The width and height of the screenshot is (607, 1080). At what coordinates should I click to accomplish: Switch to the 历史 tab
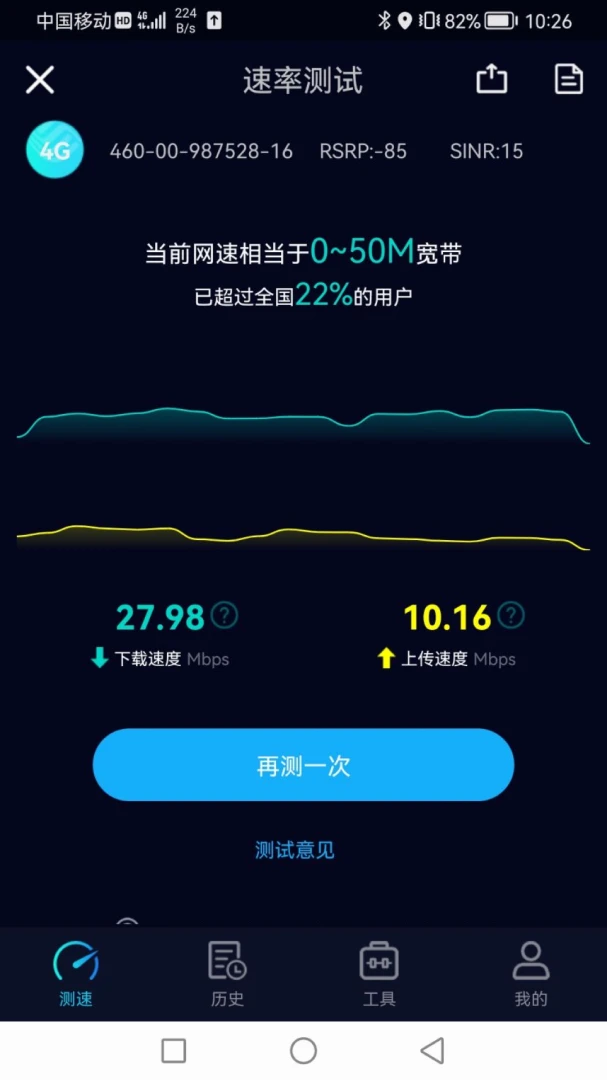click(228, 973)
